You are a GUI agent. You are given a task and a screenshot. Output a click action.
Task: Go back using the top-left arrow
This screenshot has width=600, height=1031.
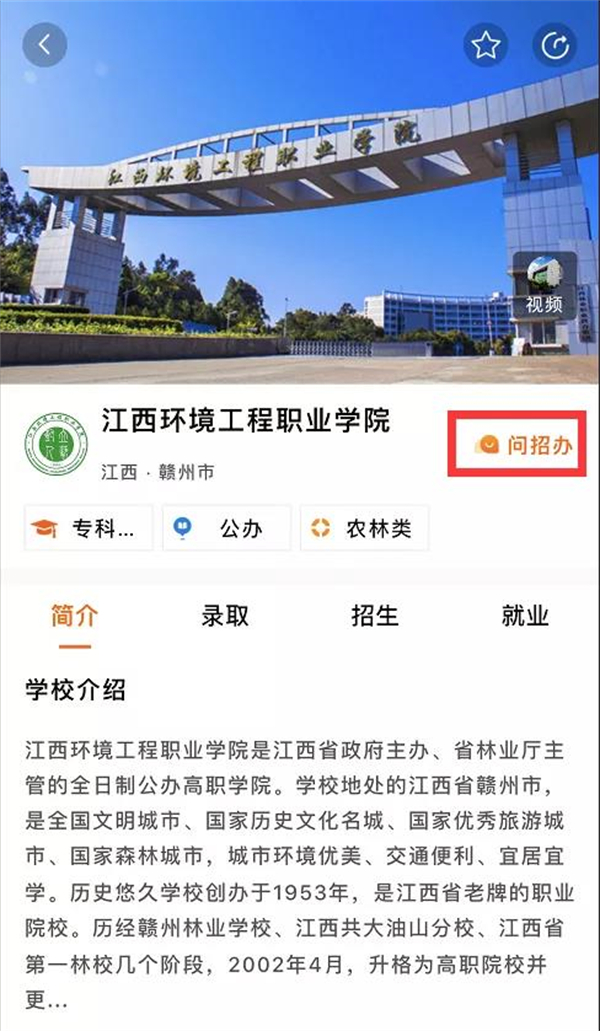tap(44, 45)
